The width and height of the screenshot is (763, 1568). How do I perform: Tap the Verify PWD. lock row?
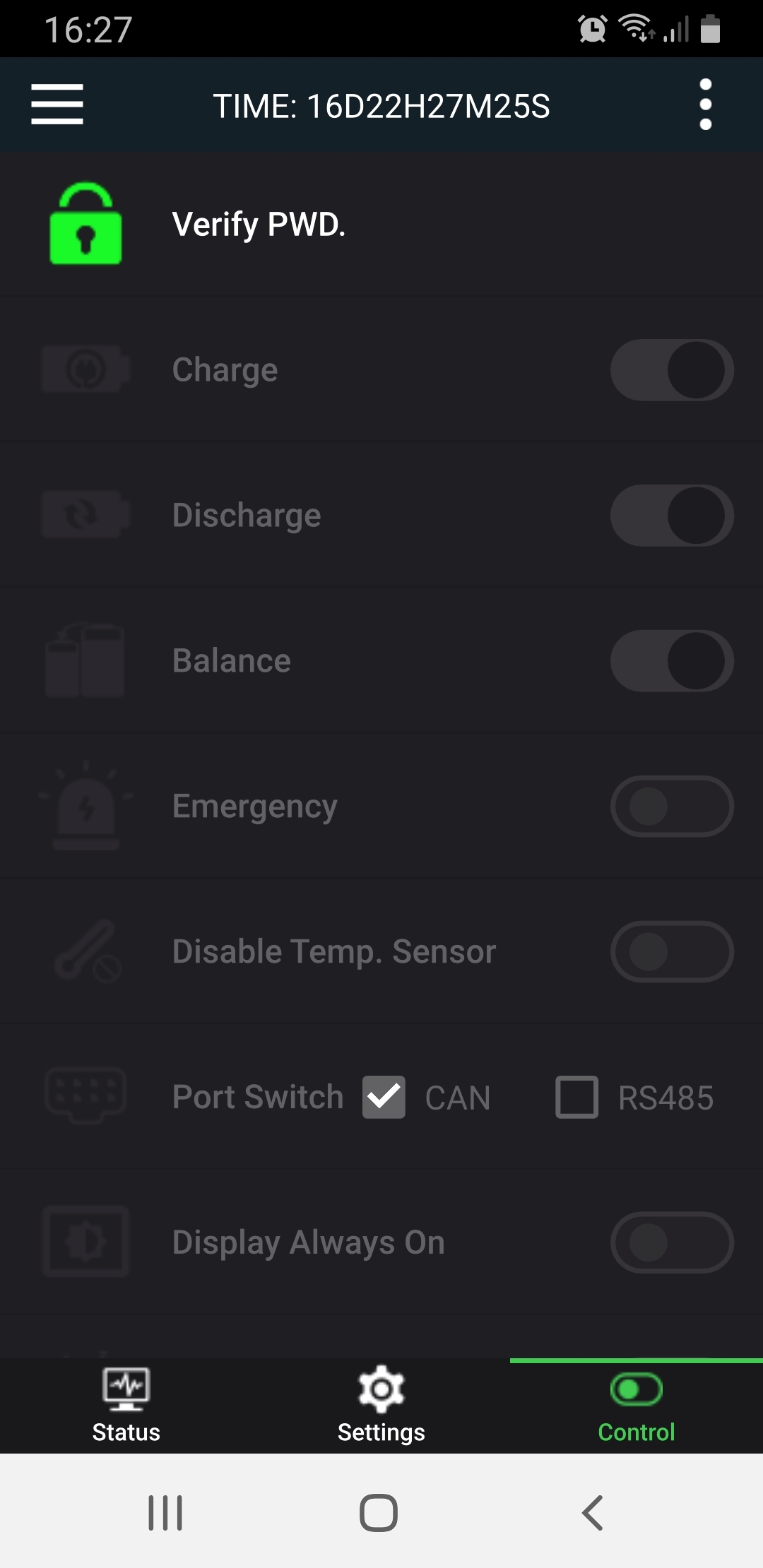pos(259,225)
